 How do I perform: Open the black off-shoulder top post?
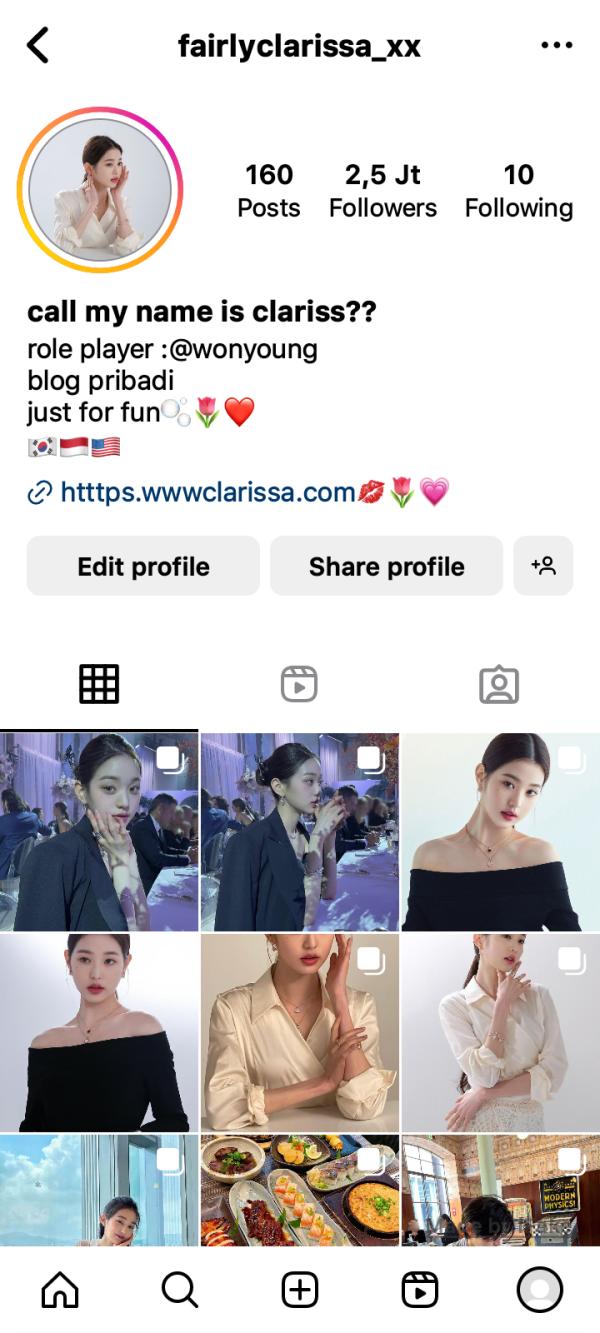500,832
